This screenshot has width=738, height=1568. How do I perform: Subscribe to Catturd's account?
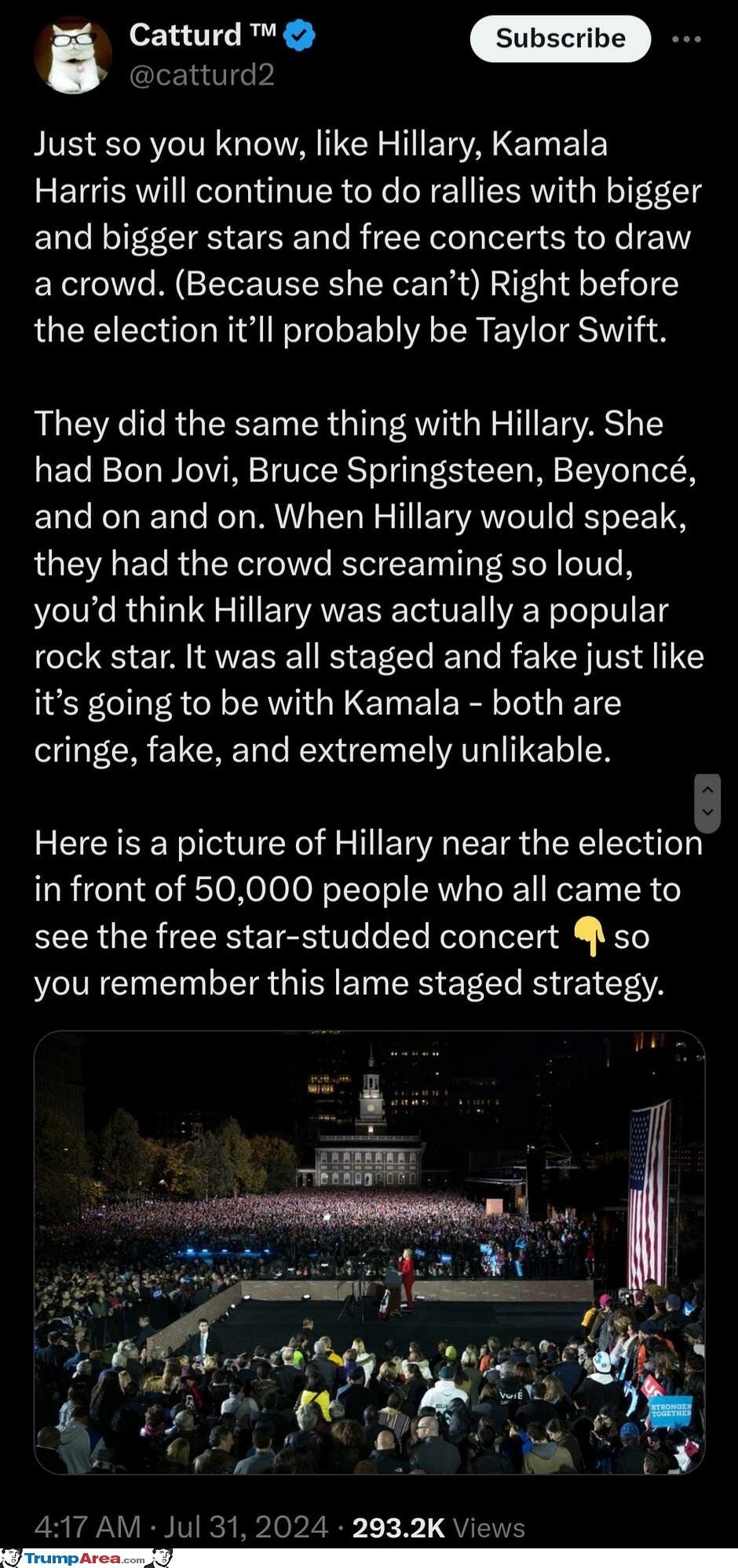click(x=560, y=38)
